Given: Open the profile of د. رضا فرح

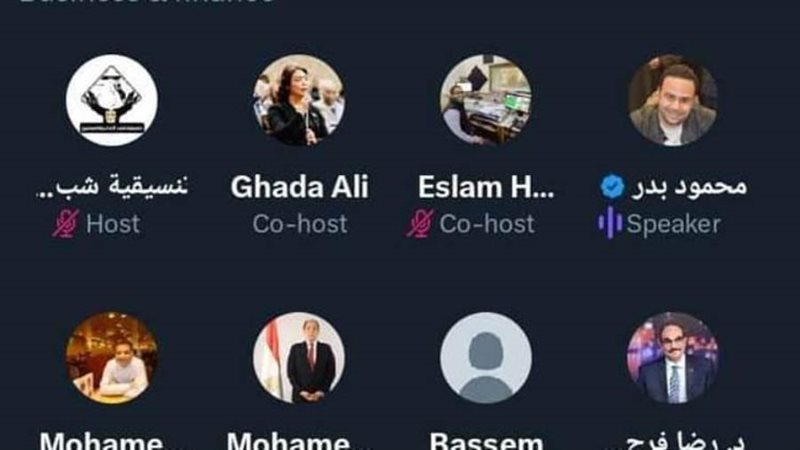Looking at the screenshot, I should (672, 357).
